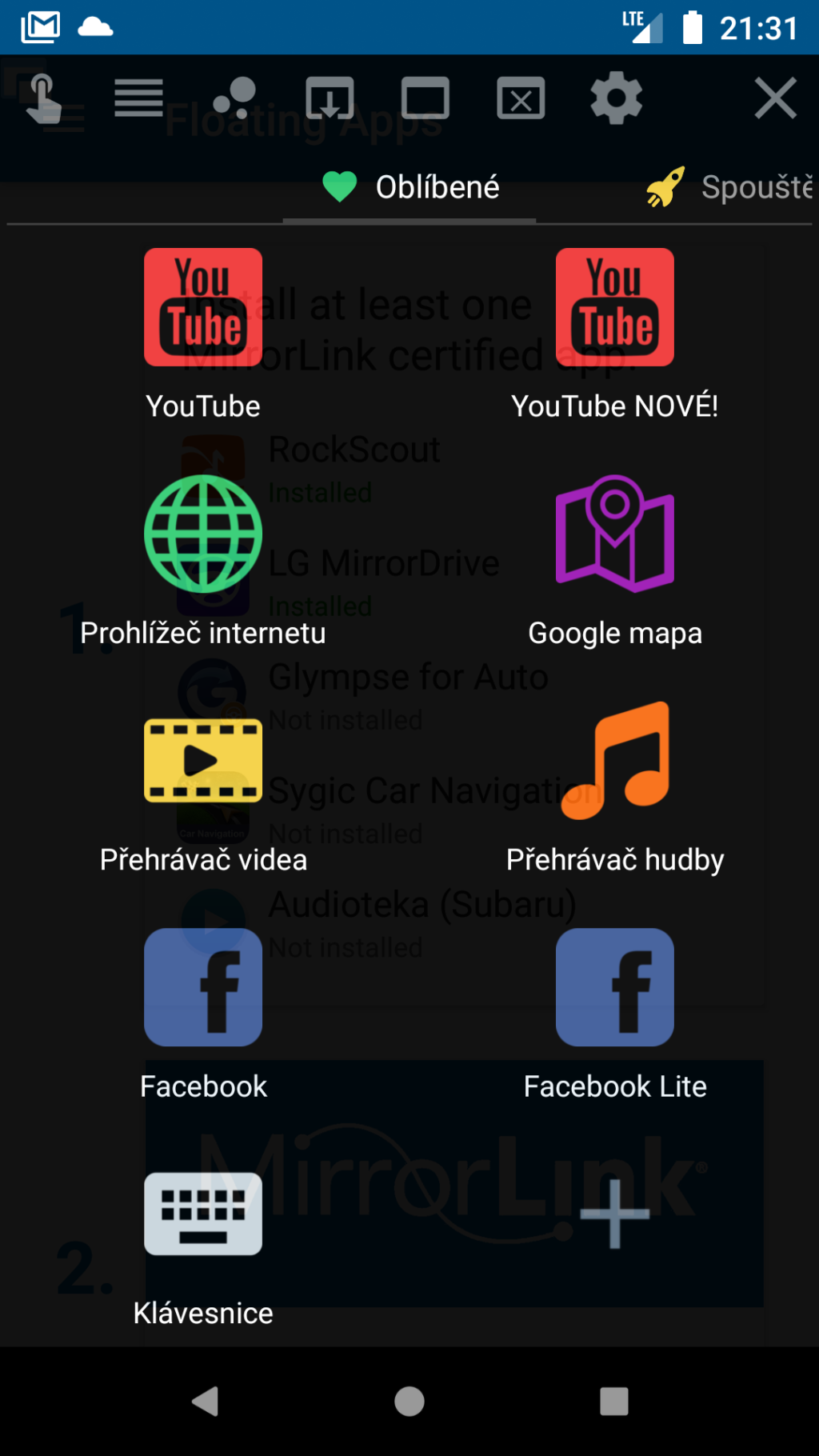Screen dimensions: 819x1456
Task: Launch Přehrávač hudby
Action: 614,760
